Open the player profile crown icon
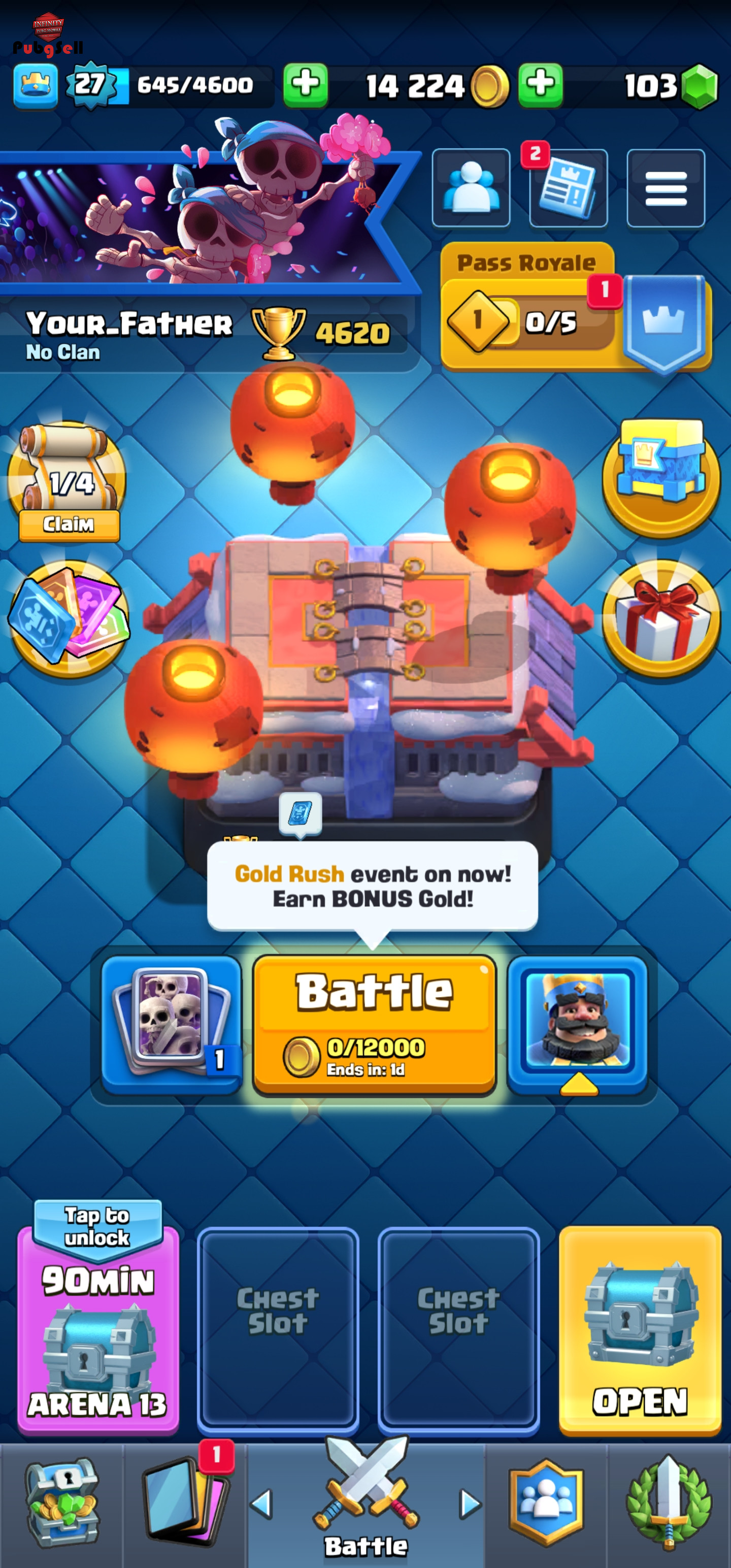The image size is (731, 1568). (x=36, y=86)
